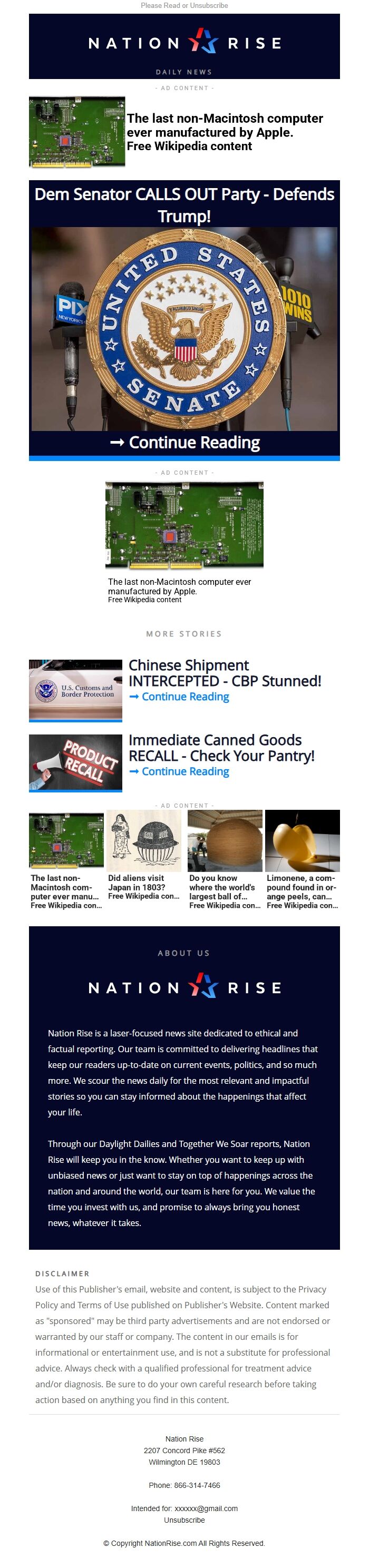Open the 'Did aliens visit Japan in 1803?' ad
Viewport: 369px width, 1568px height.
coord(144,858)
